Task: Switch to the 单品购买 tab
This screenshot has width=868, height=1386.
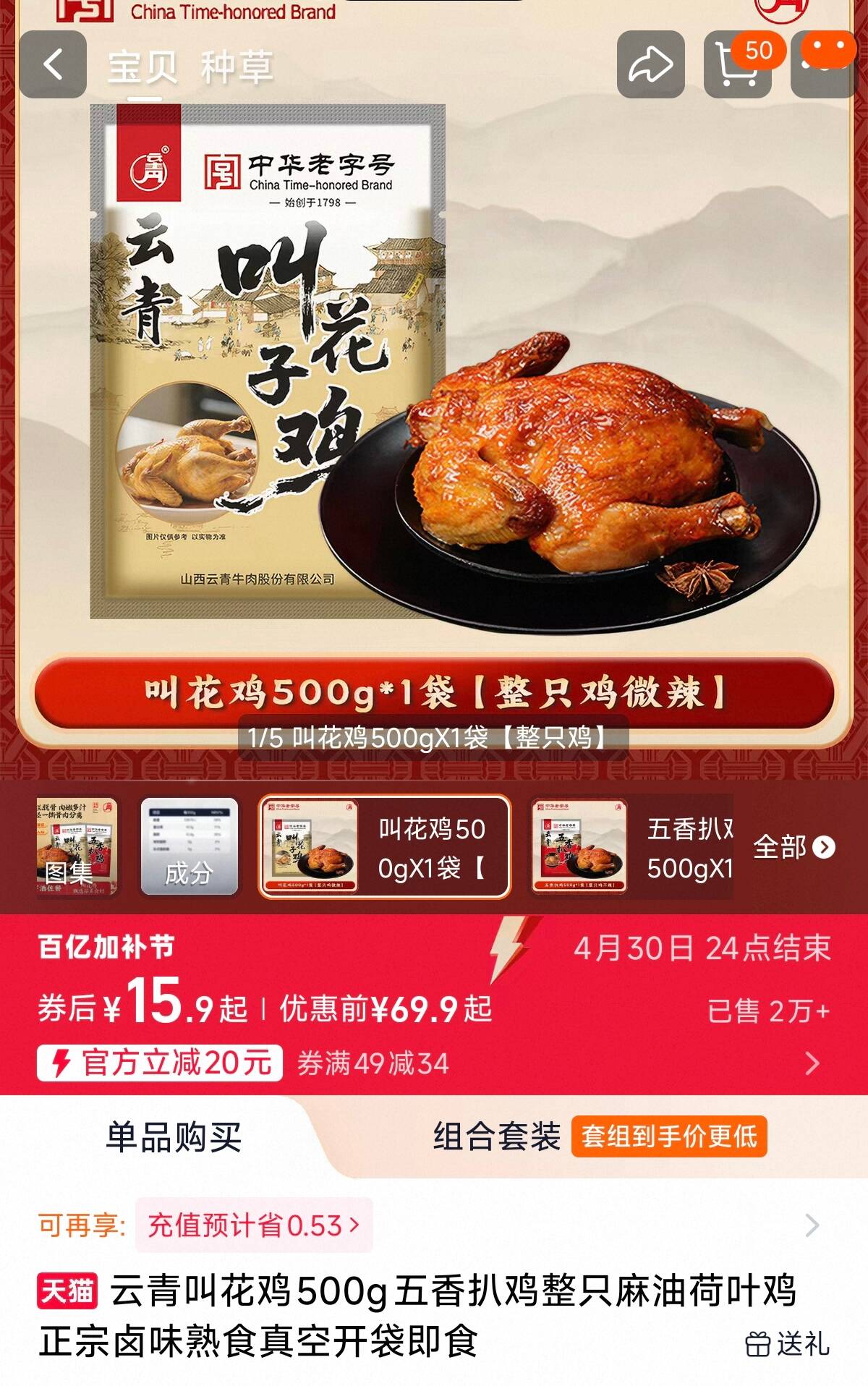Action: click(174, 1136)
